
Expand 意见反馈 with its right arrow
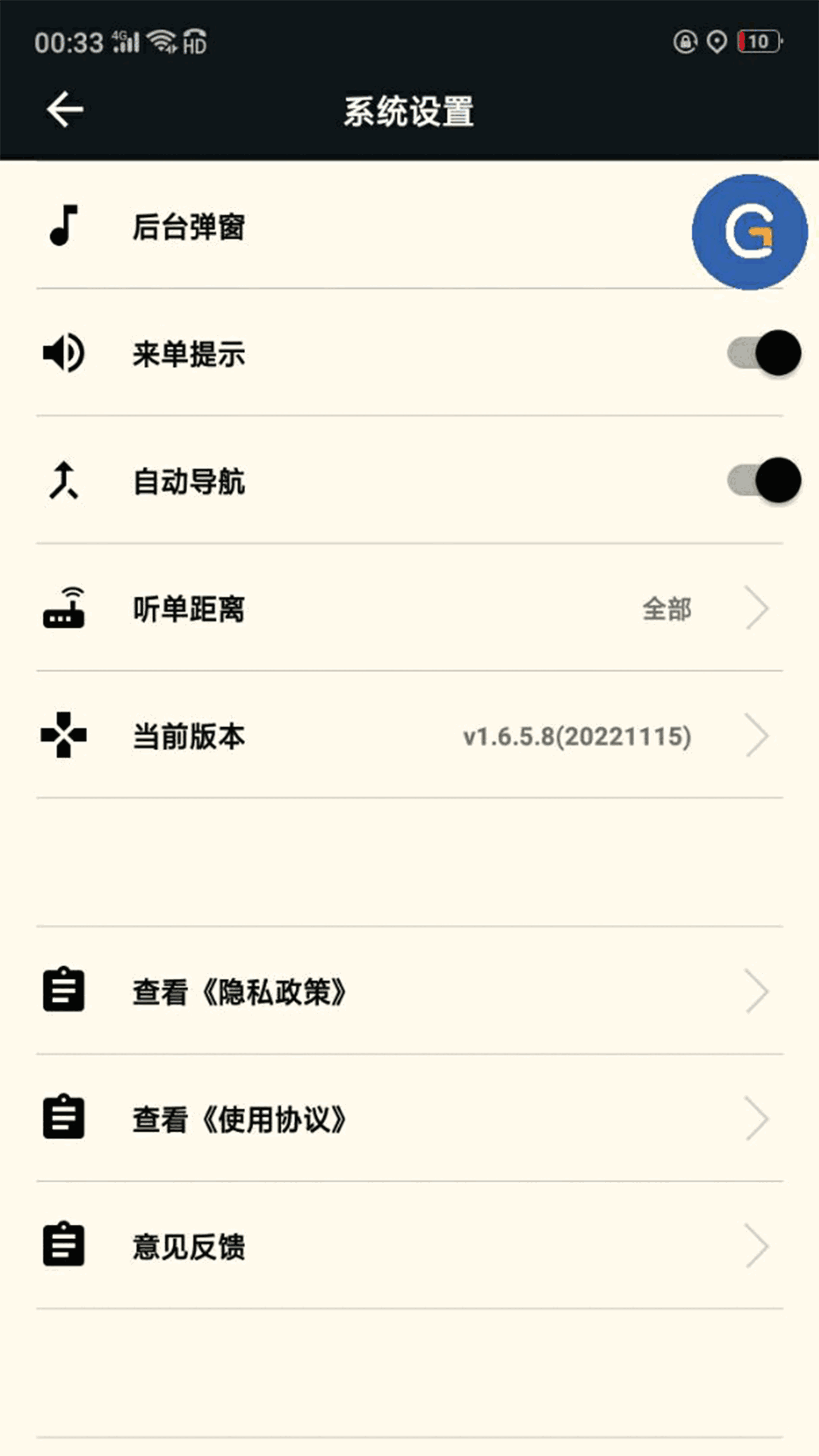coord(756,1244)
